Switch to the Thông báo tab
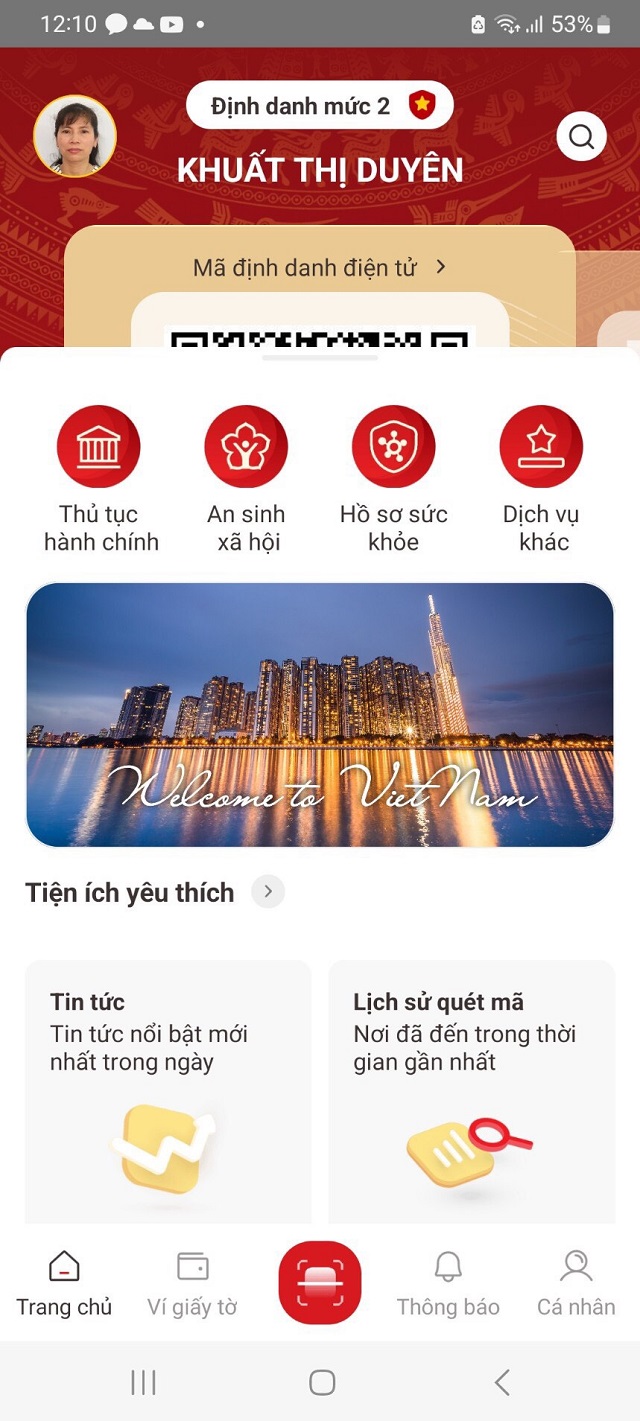The image size is (640, 1421). pyautogui.click(x=448, y=1284)
